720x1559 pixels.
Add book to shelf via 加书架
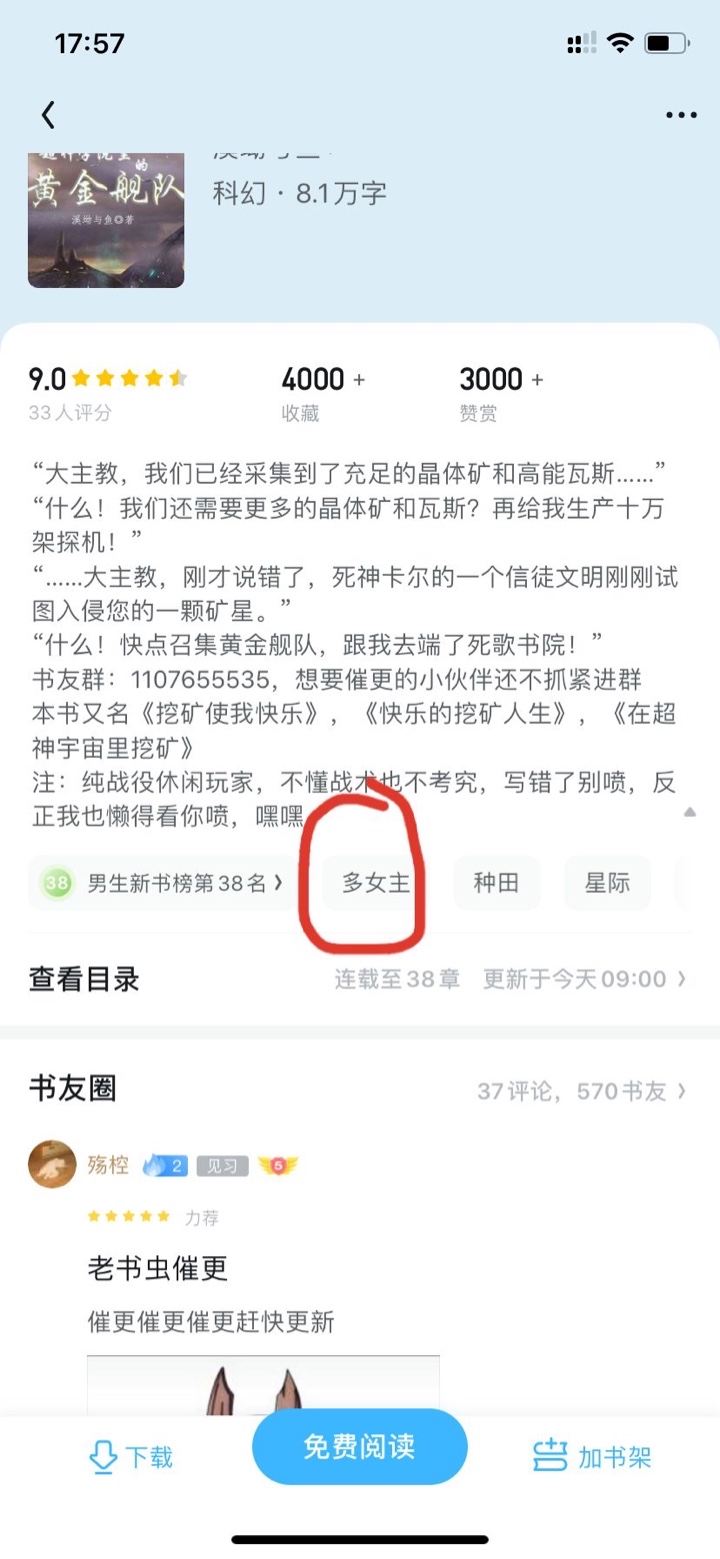pos(592,1457)
